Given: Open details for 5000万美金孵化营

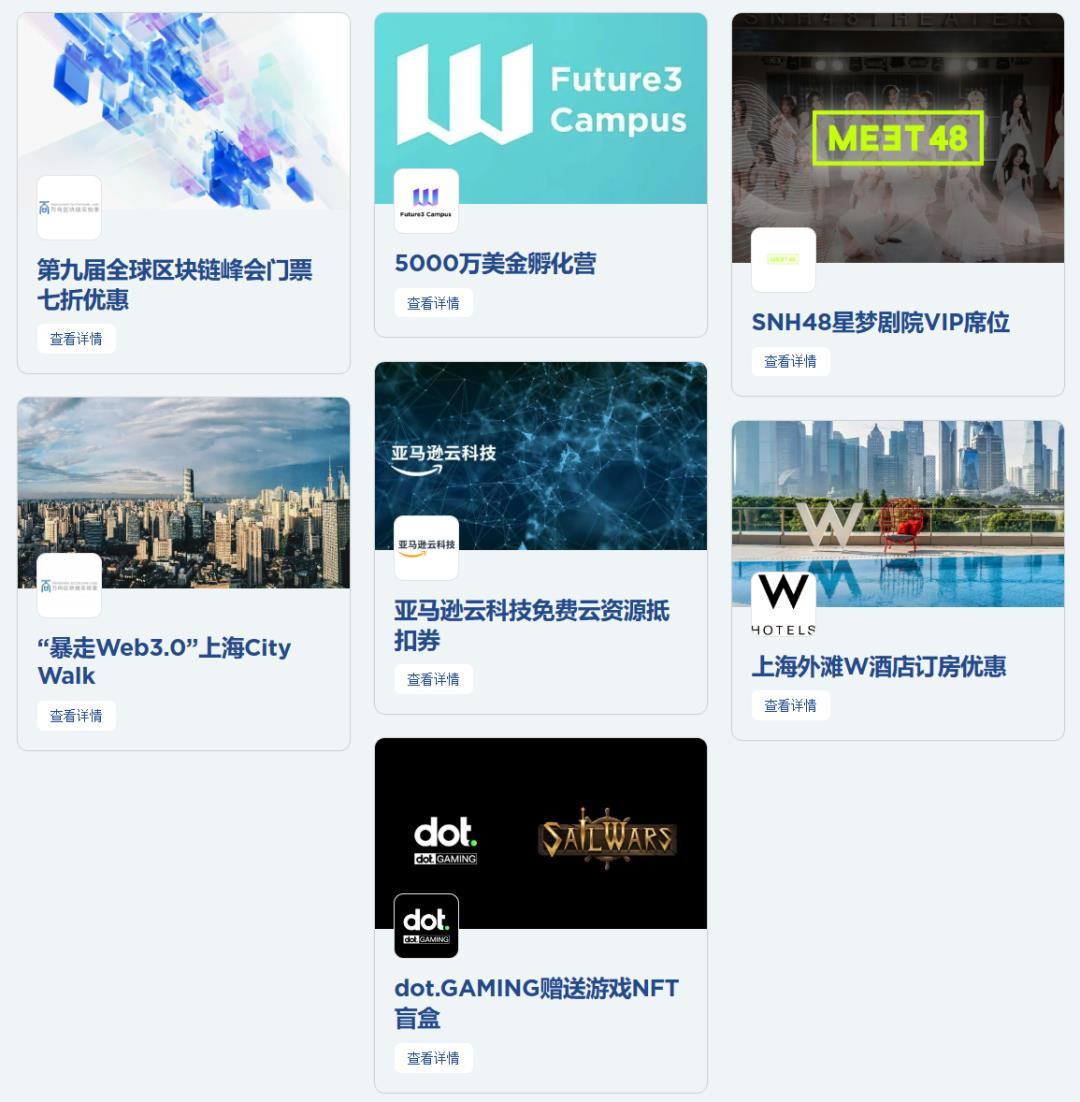Looking at the screenshot, I should [433, 303].
